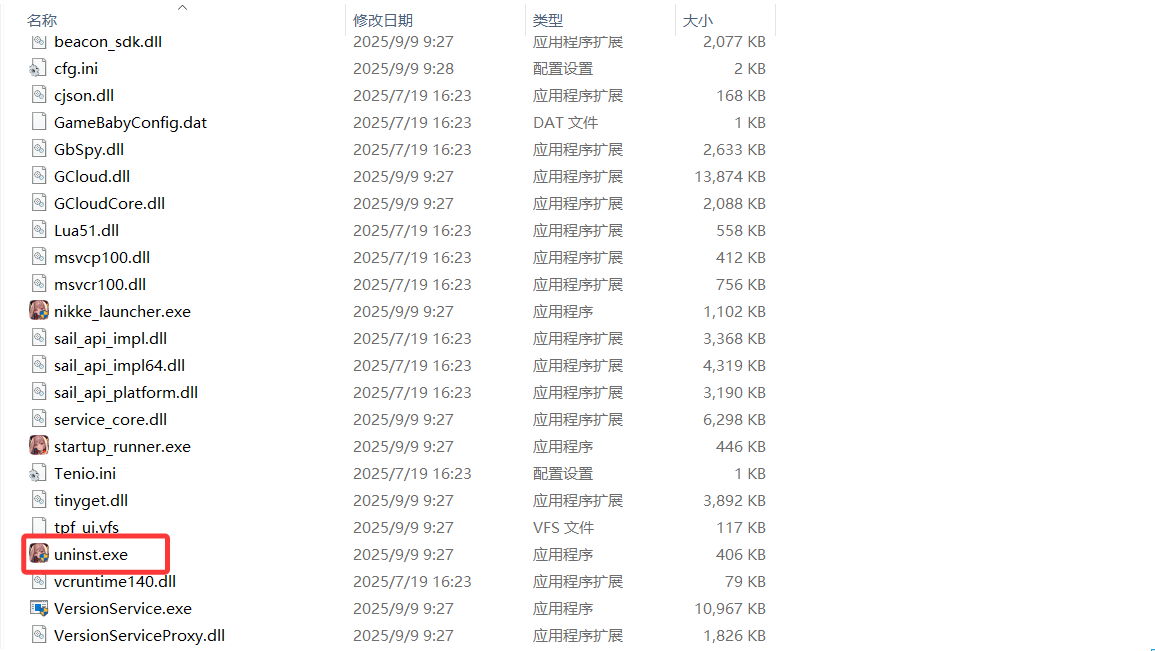Sort files by 大小 column

[697, 20]
